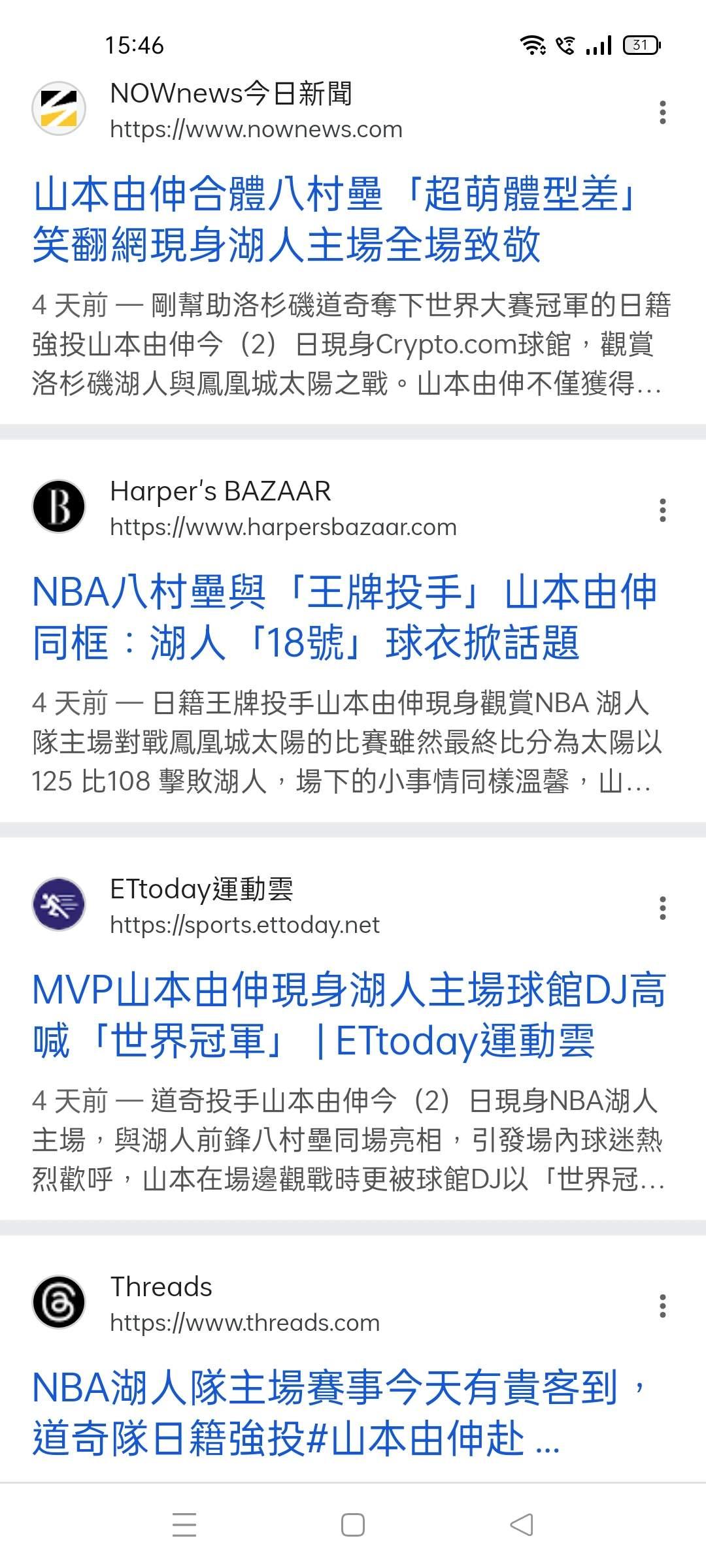Viewport: 706px width, 1568px height.
Task: Tap the NOWnews今日新聞 site source
Action: pyautogui.click(x=218, y=110)
